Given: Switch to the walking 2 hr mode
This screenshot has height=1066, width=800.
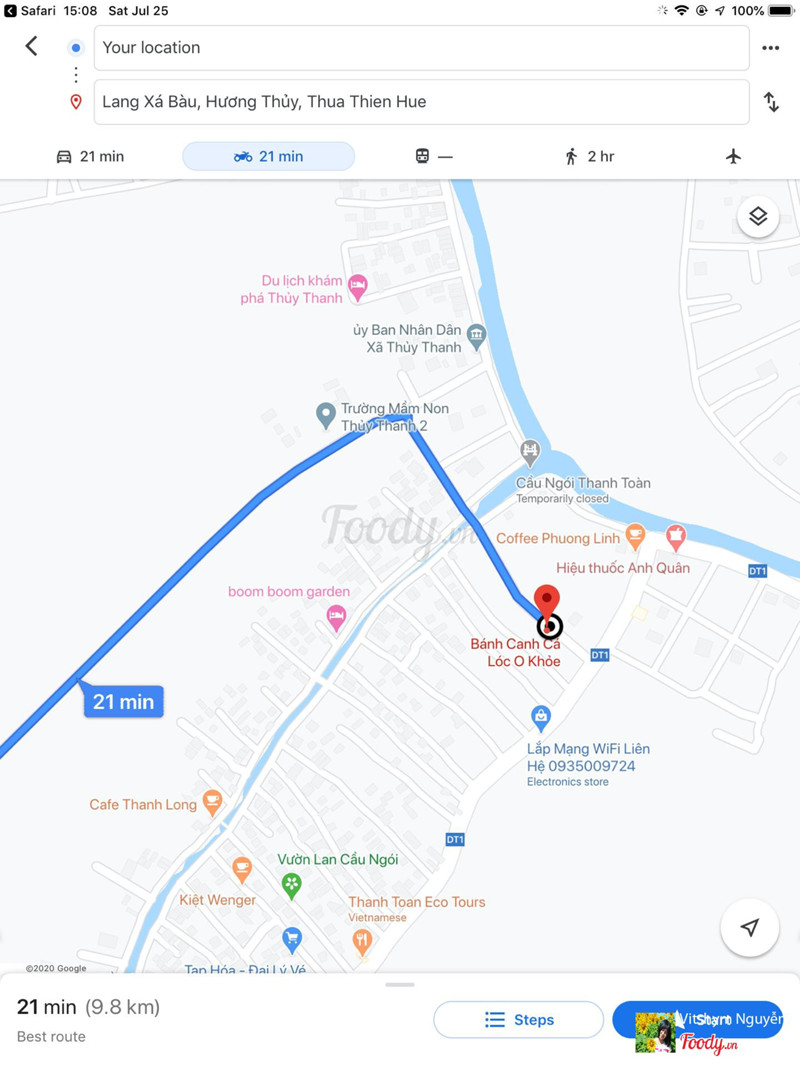Looking at the screenshot, I should 589,156.
